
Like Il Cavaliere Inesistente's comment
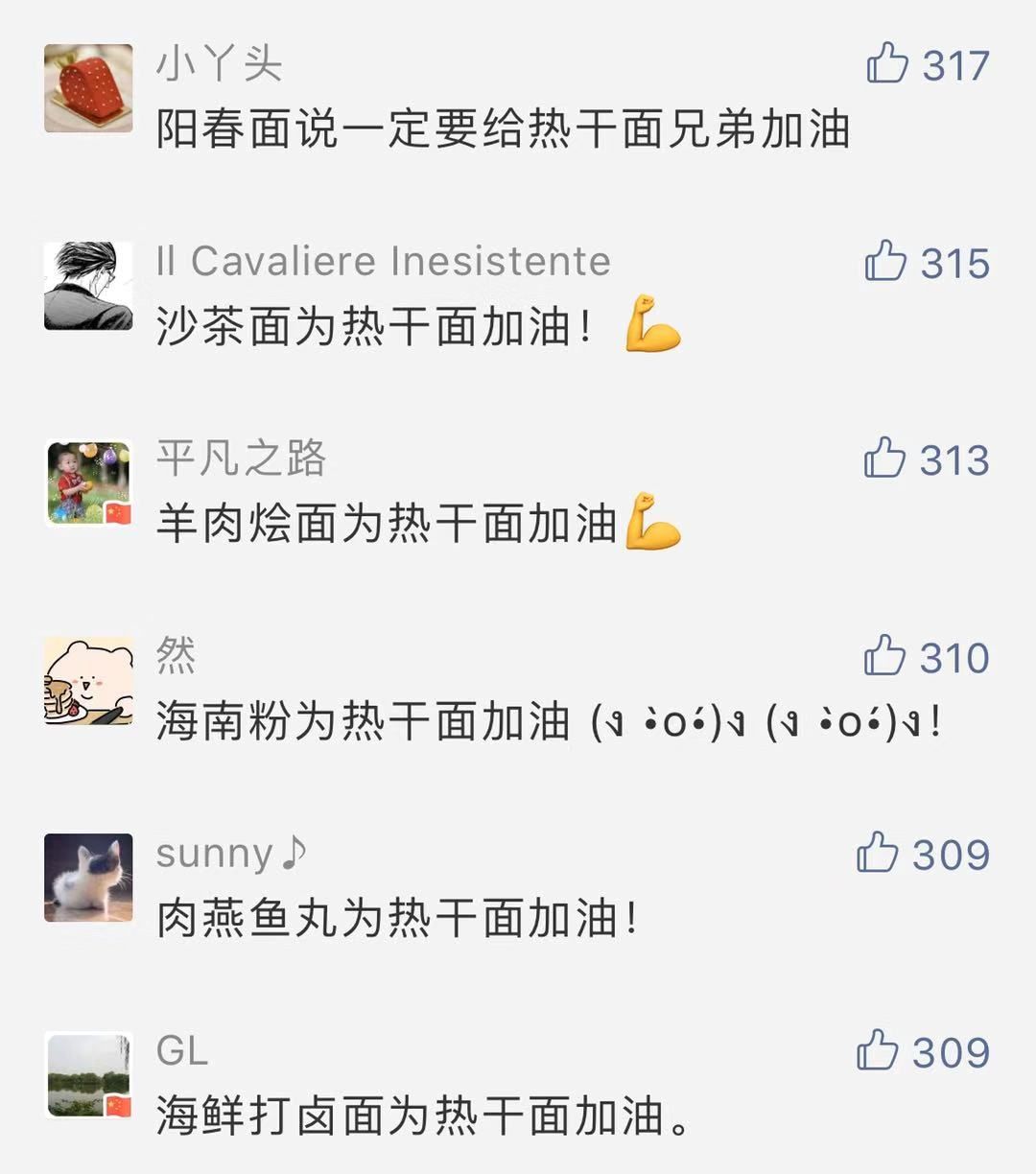tap(885, 262)
